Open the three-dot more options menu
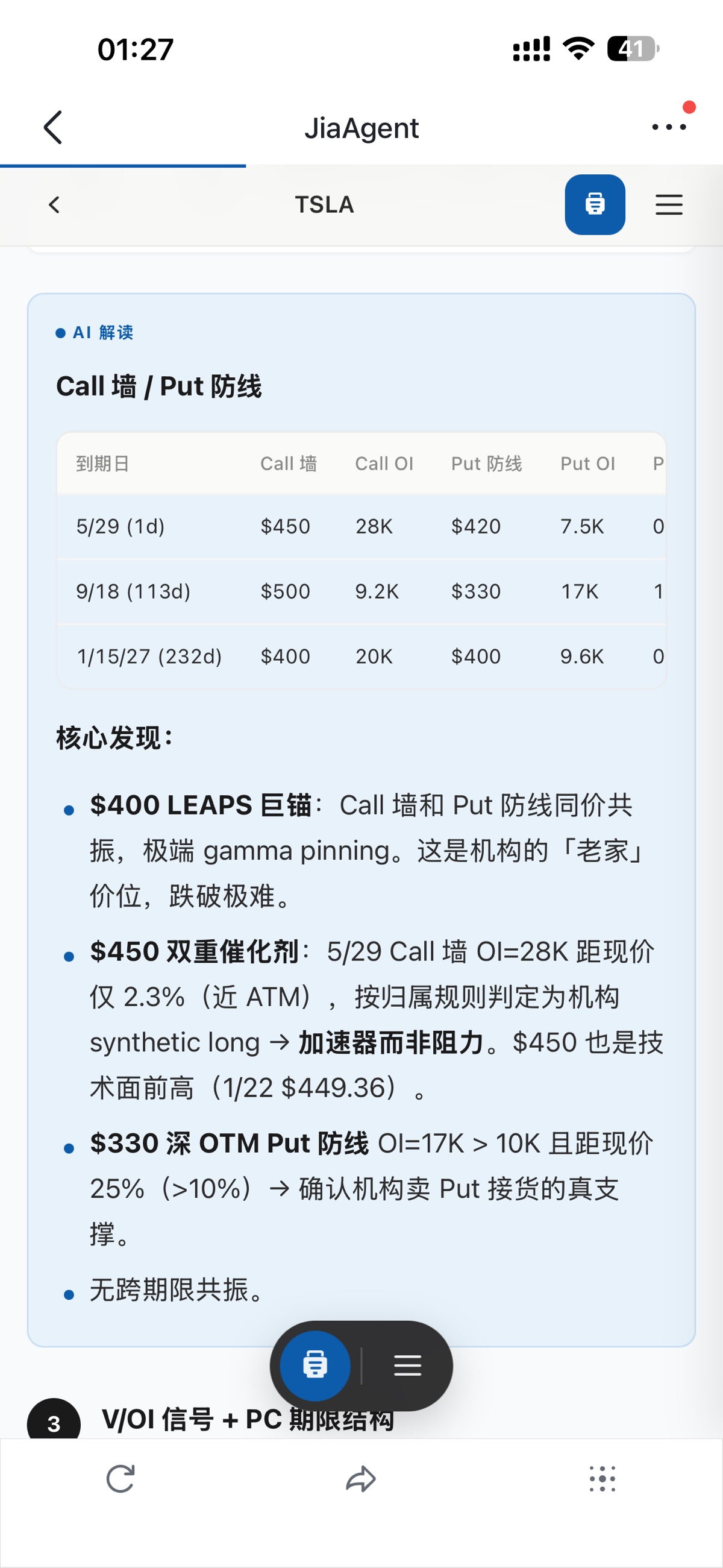 (669, 127)
